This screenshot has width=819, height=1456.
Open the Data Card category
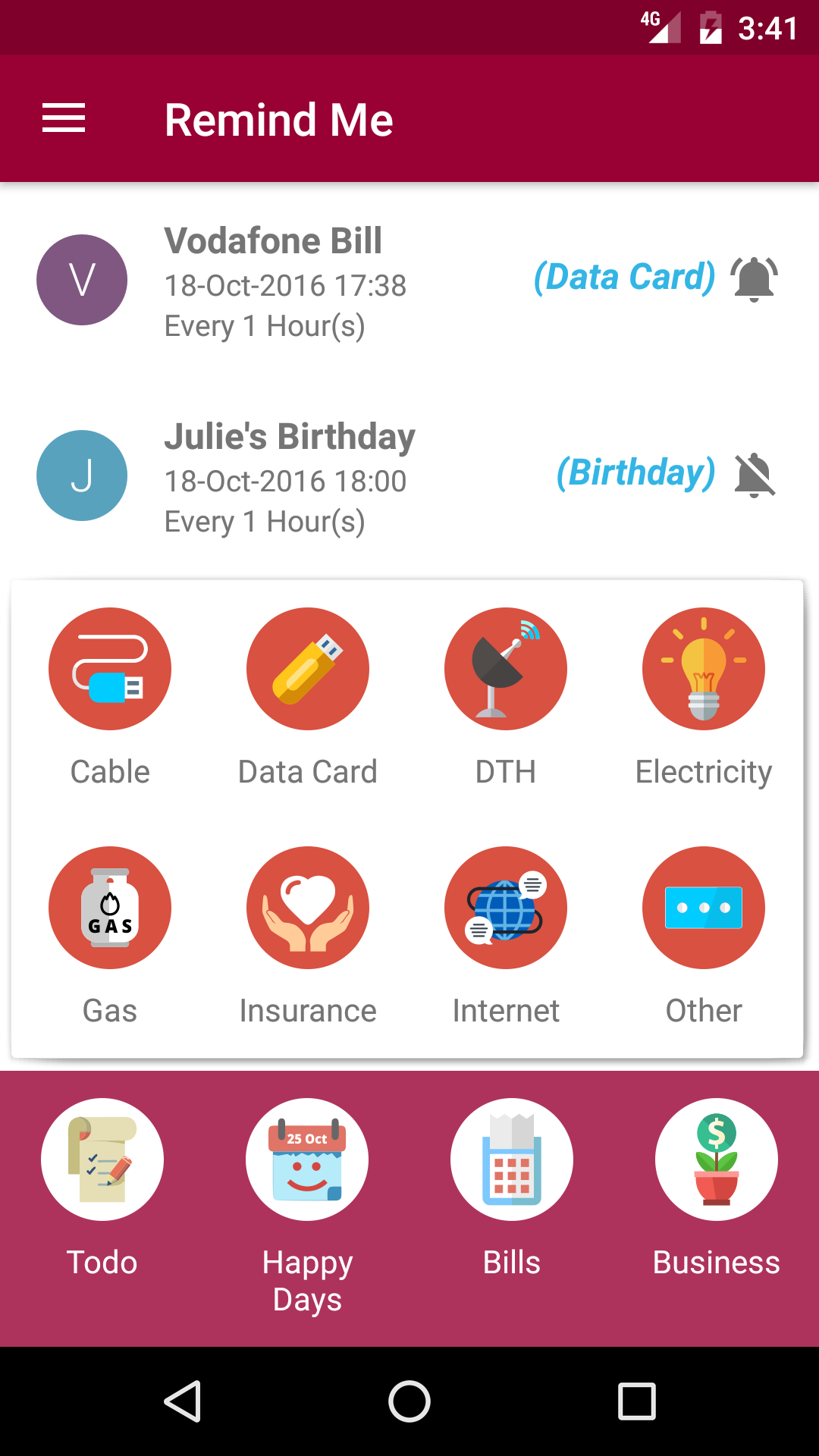[307, 668]
